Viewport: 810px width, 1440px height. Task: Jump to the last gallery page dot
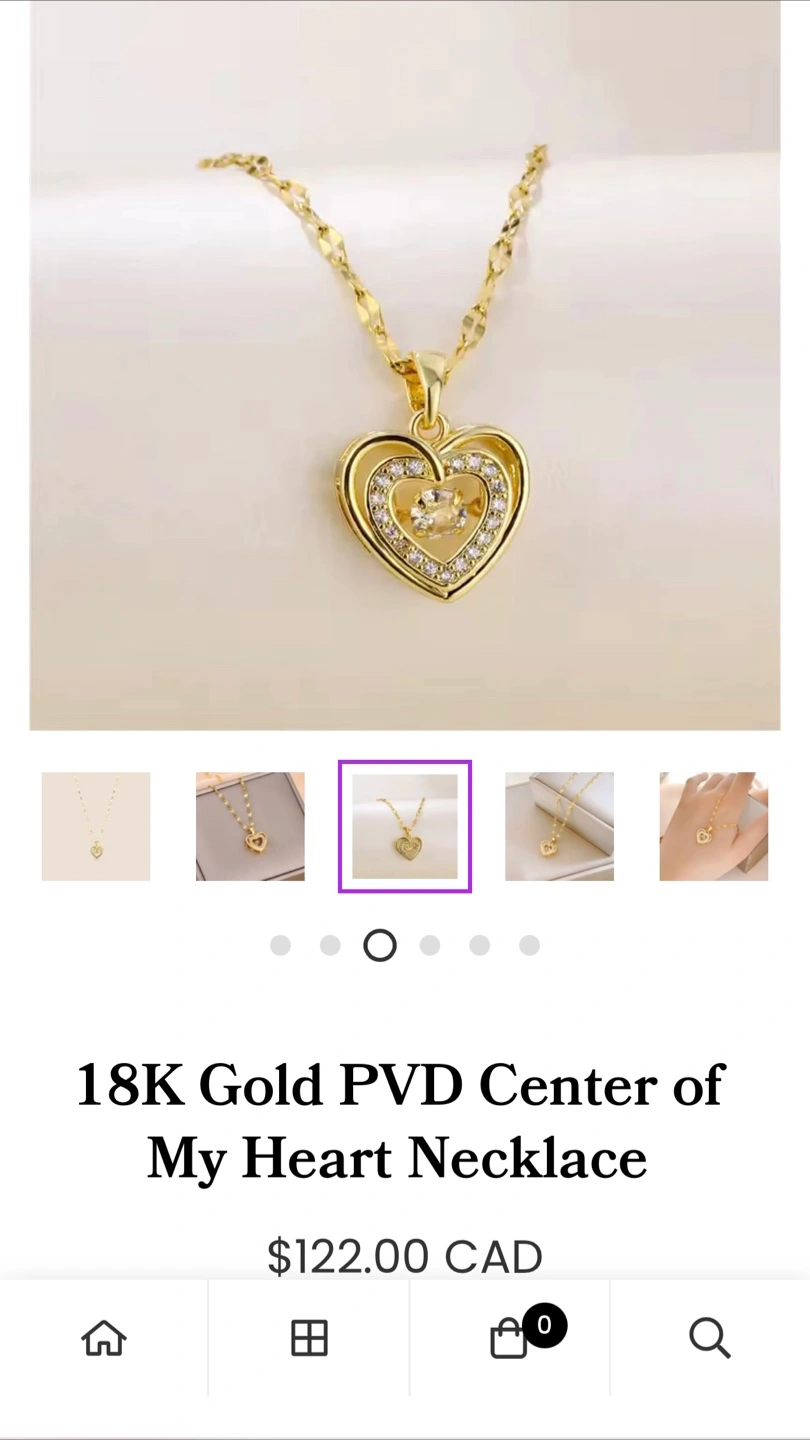pyautogui.click(x=530, y=945)
